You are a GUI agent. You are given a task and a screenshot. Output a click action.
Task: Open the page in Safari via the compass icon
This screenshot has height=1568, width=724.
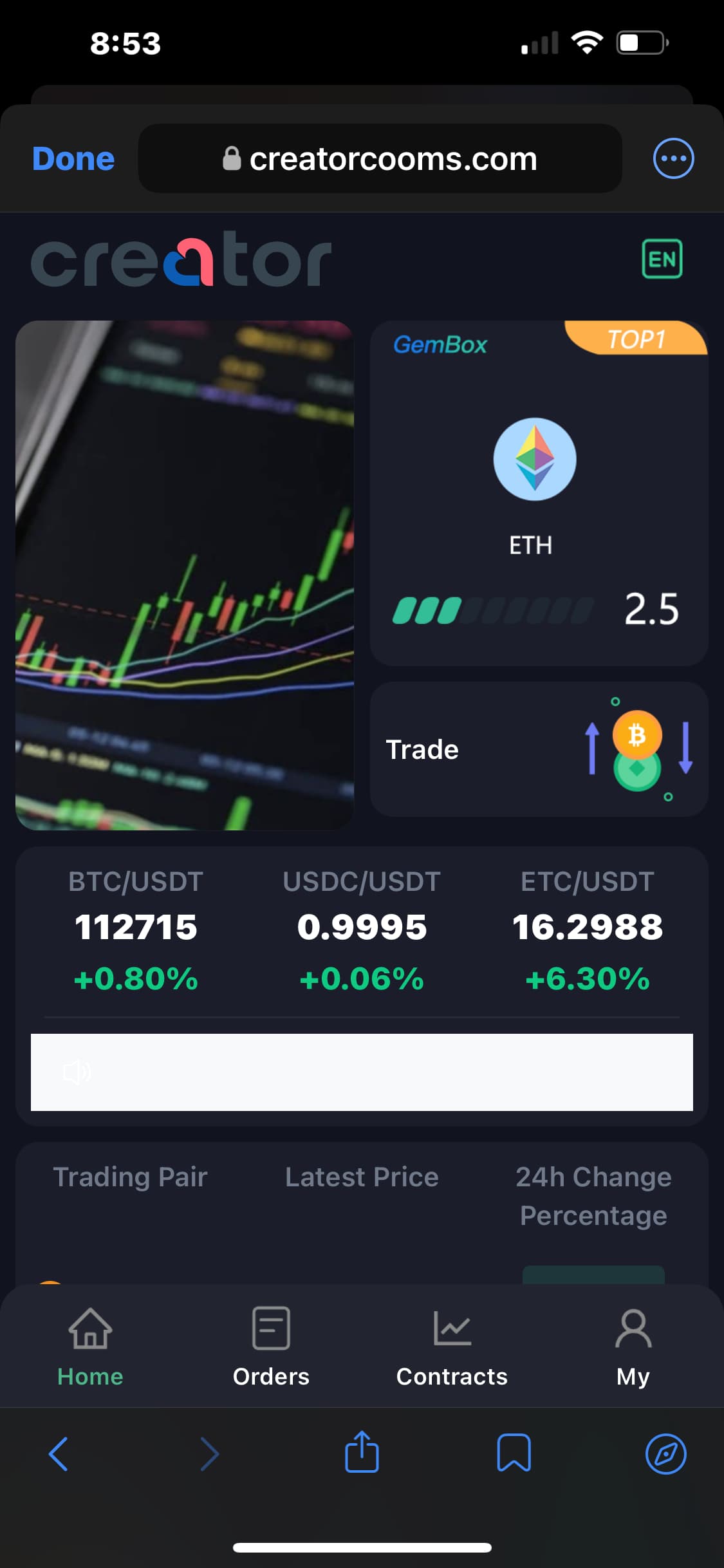point(665,1453)
